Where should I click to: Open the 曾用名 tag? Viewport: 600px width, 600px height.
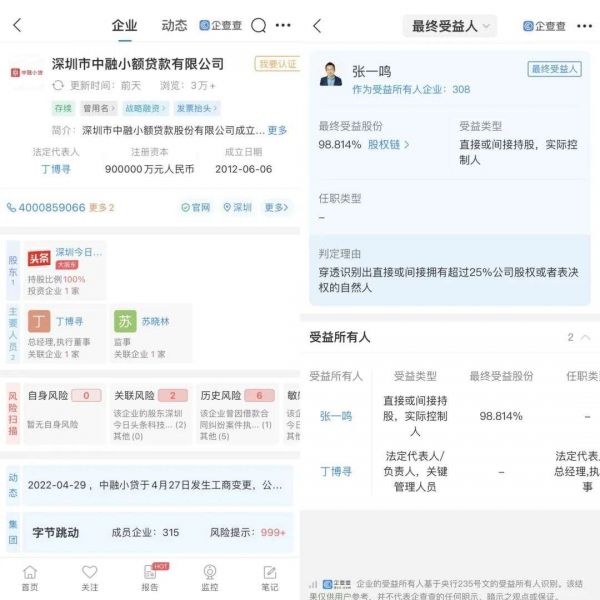pos(99,108)
